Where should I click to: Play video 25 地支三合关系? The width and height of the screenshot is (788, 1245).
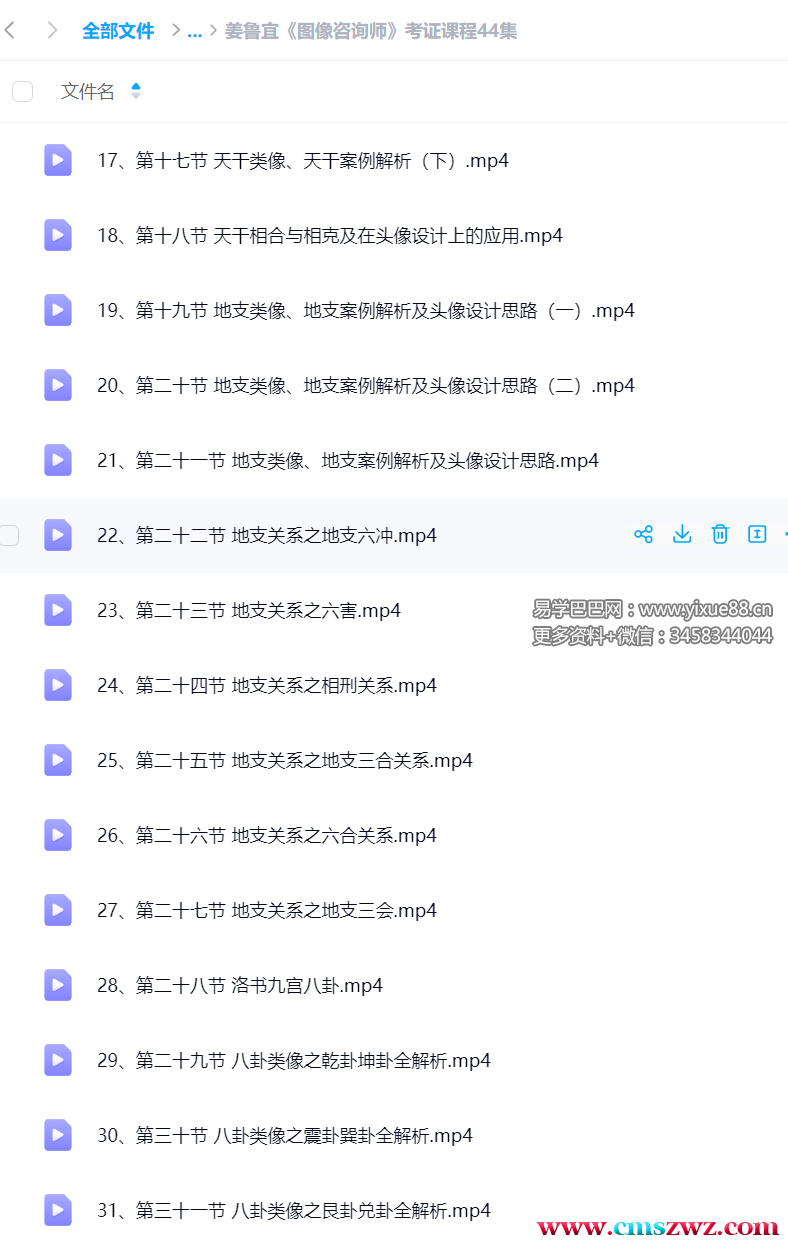coord(284,760)
